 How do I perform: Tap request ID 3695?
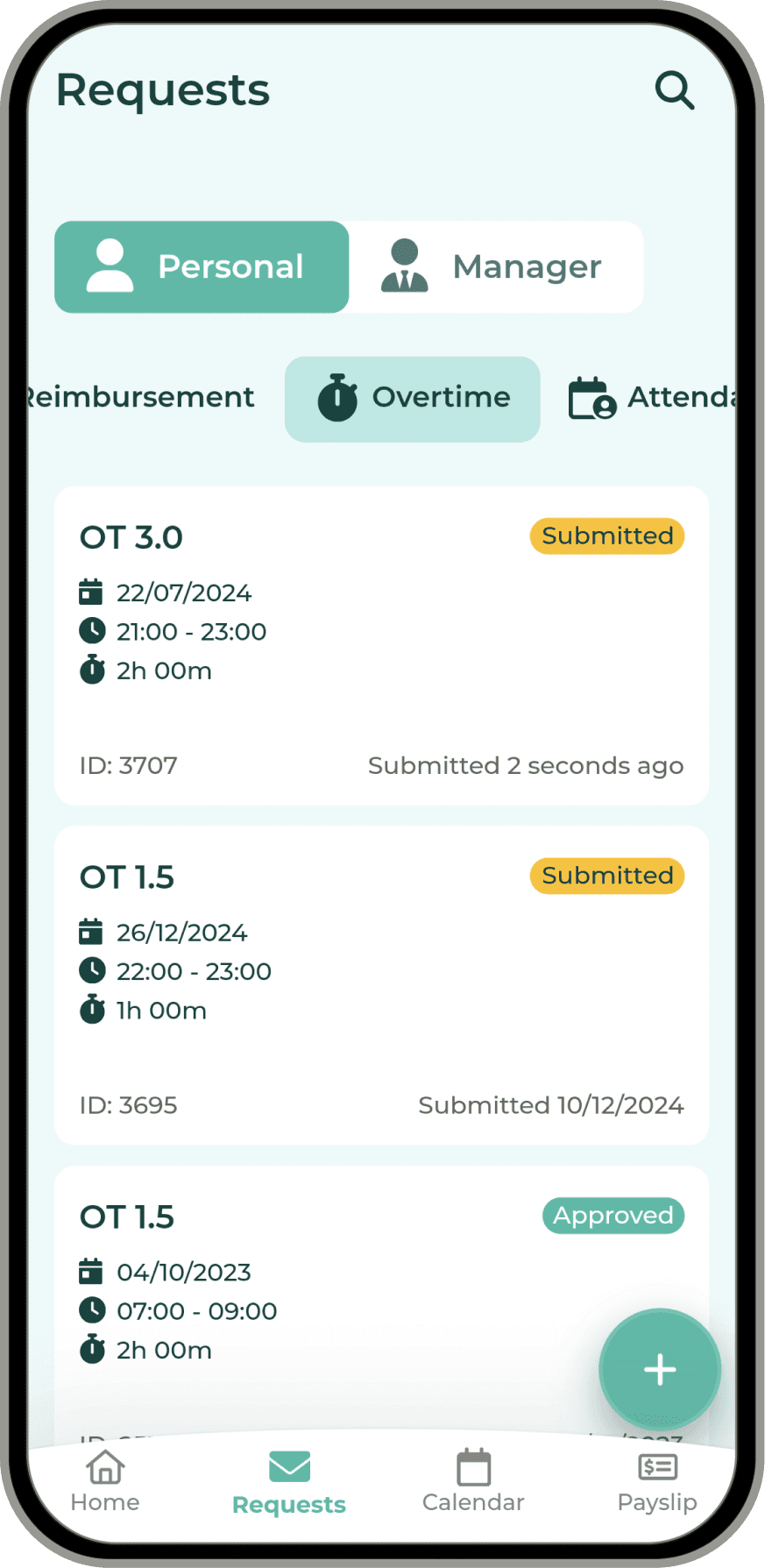pos(128,1105)
